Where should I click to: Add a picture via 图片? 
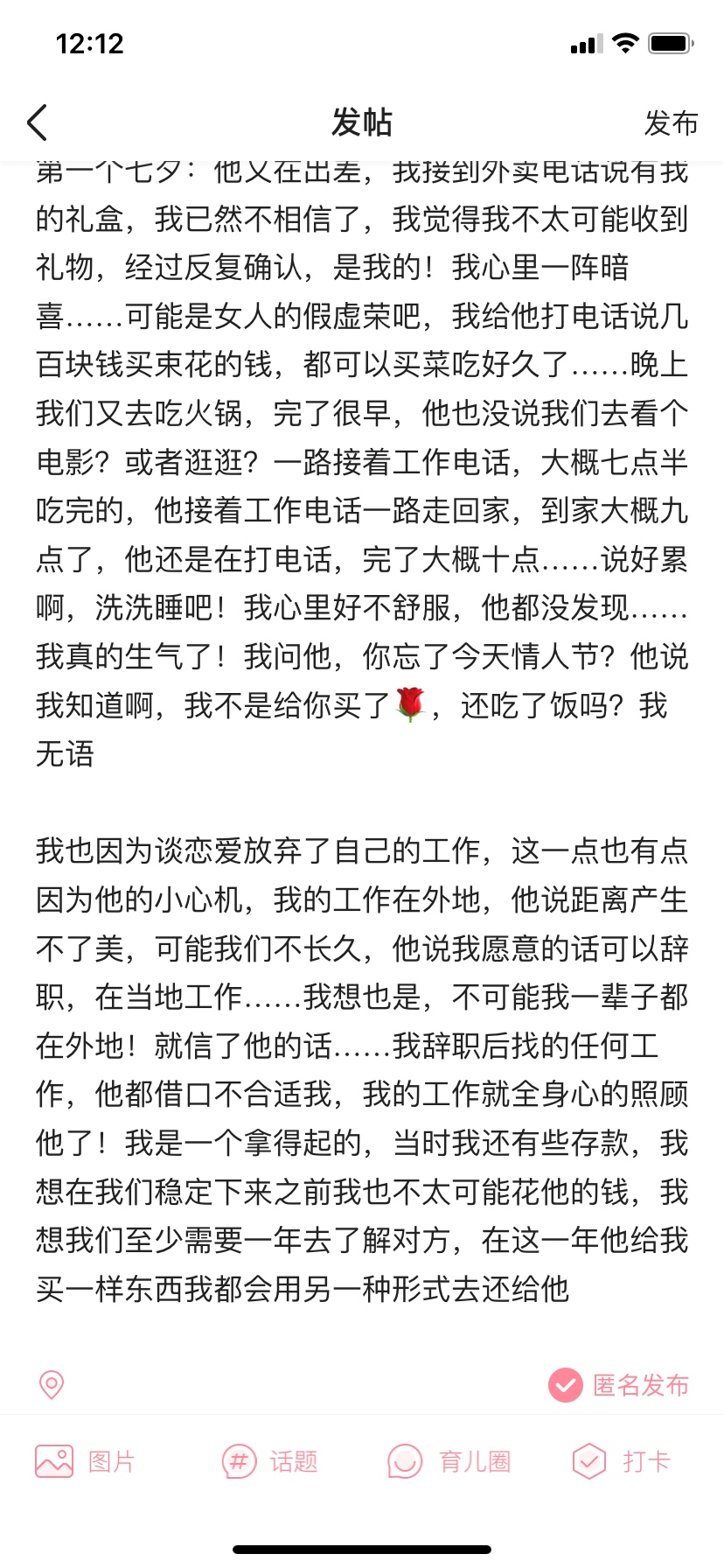pos(85,1461)
